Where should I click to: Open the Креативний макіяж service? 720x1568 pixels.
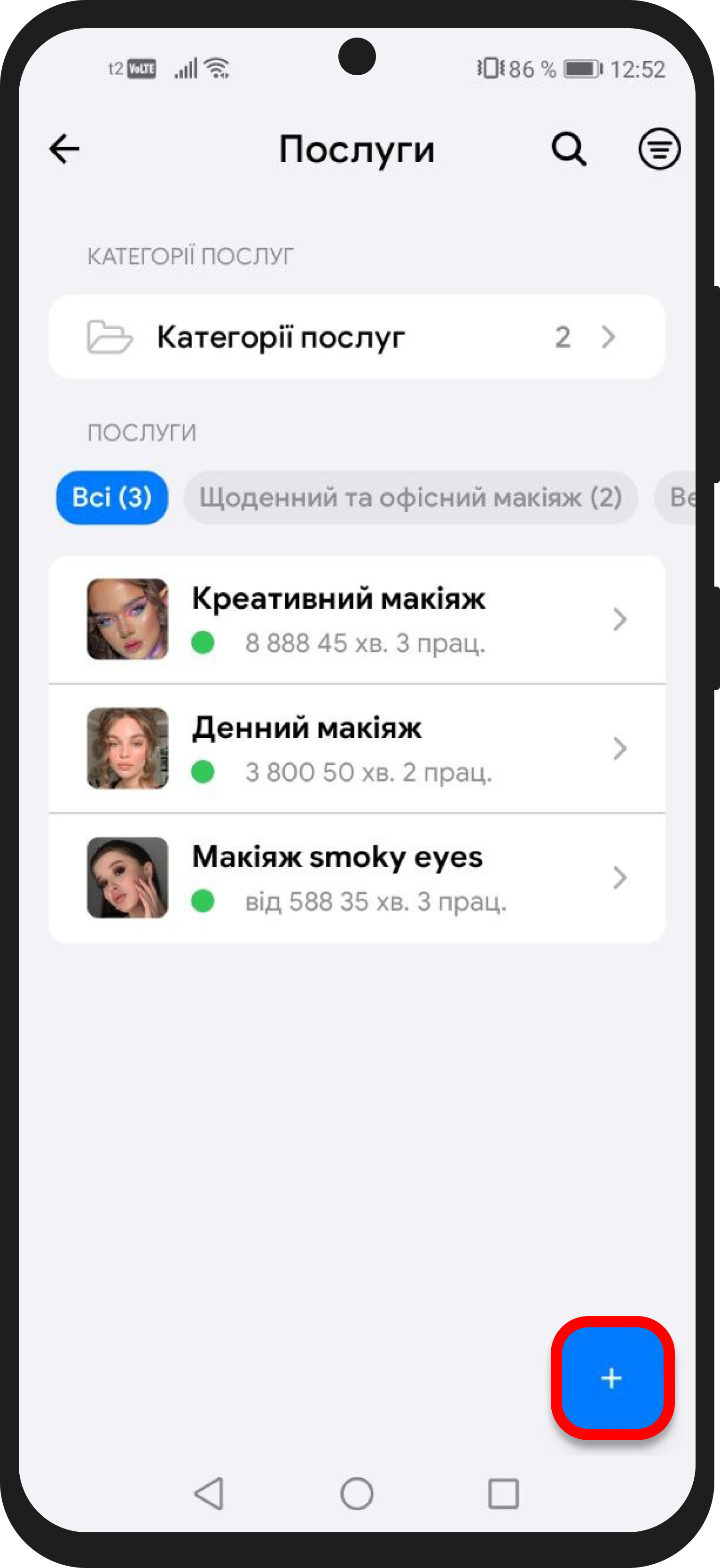pyautogui.click(x=357, y=619)
